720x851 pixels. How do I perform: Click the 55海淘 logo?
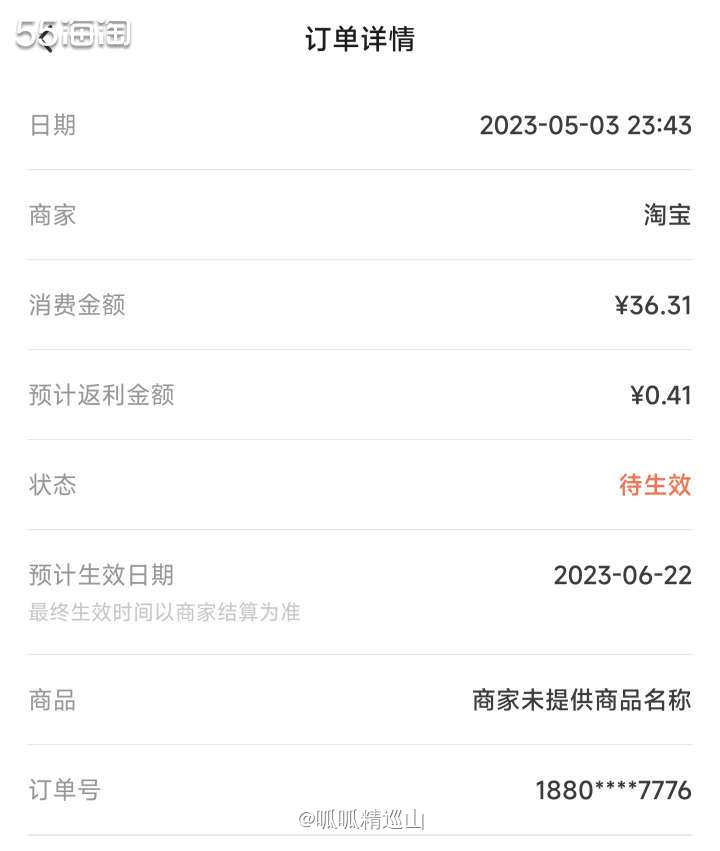click(75, 35)
